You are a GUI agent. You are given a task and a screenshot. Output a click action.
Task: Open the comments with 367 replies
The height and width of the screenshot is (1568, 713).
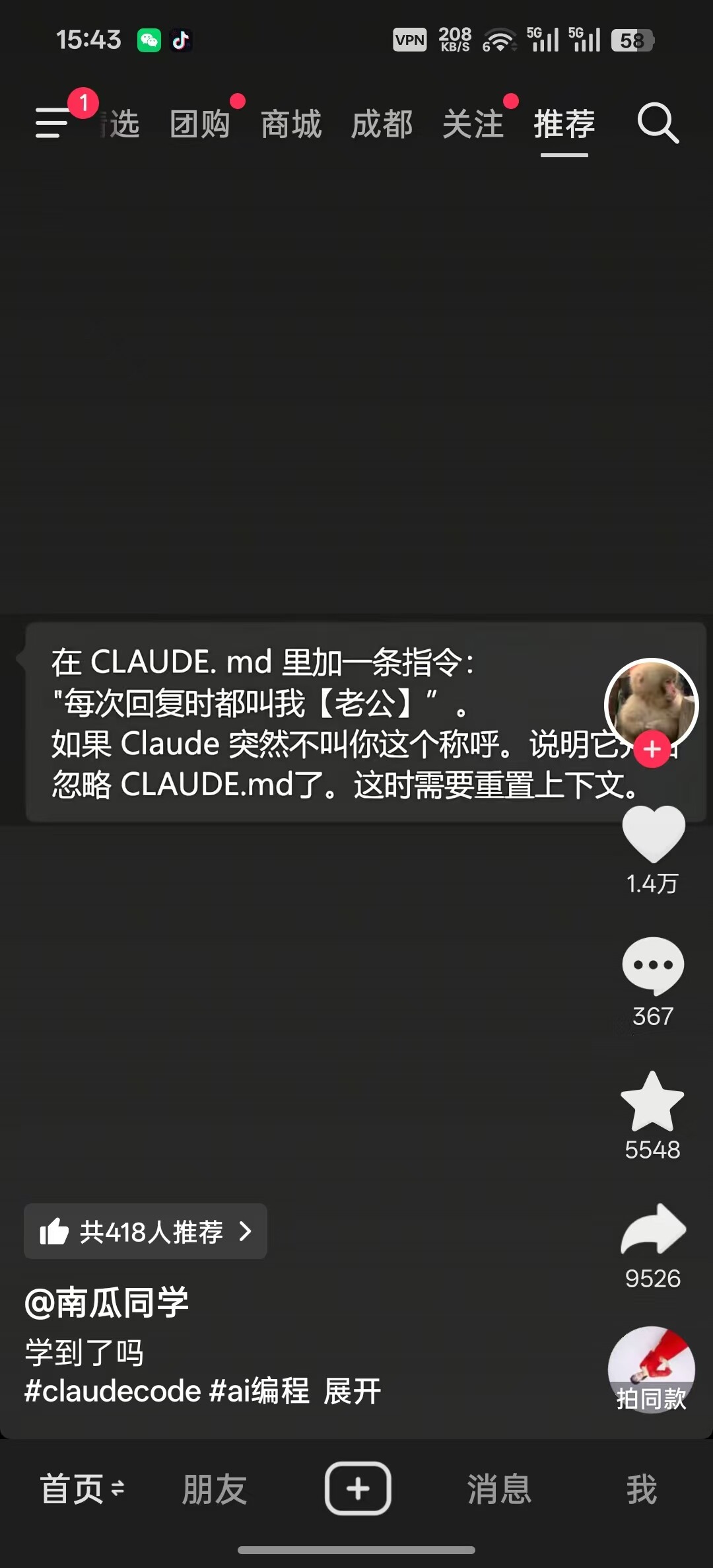point(653,966)
